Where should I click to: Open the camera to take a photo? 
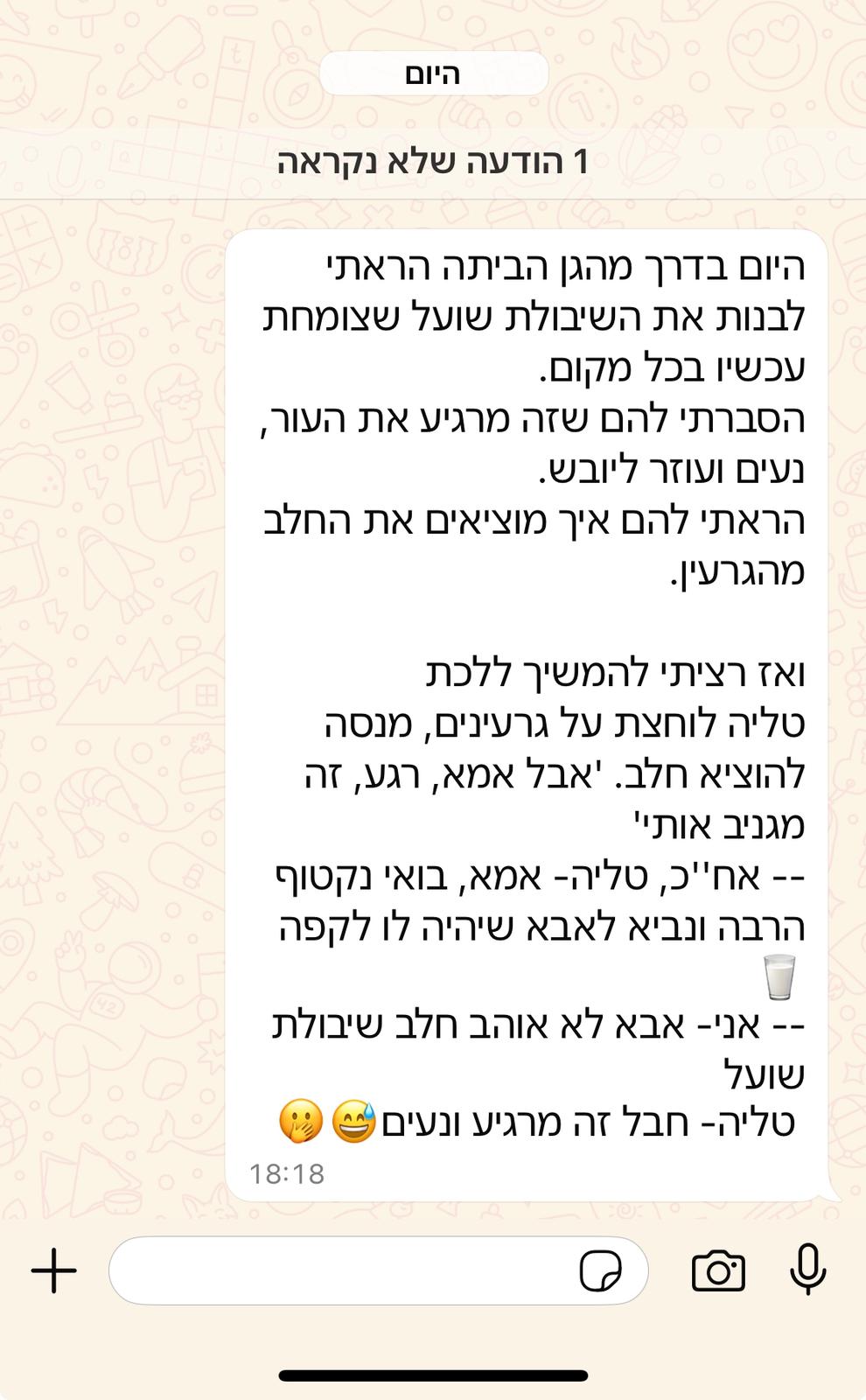click(718, 1270)
